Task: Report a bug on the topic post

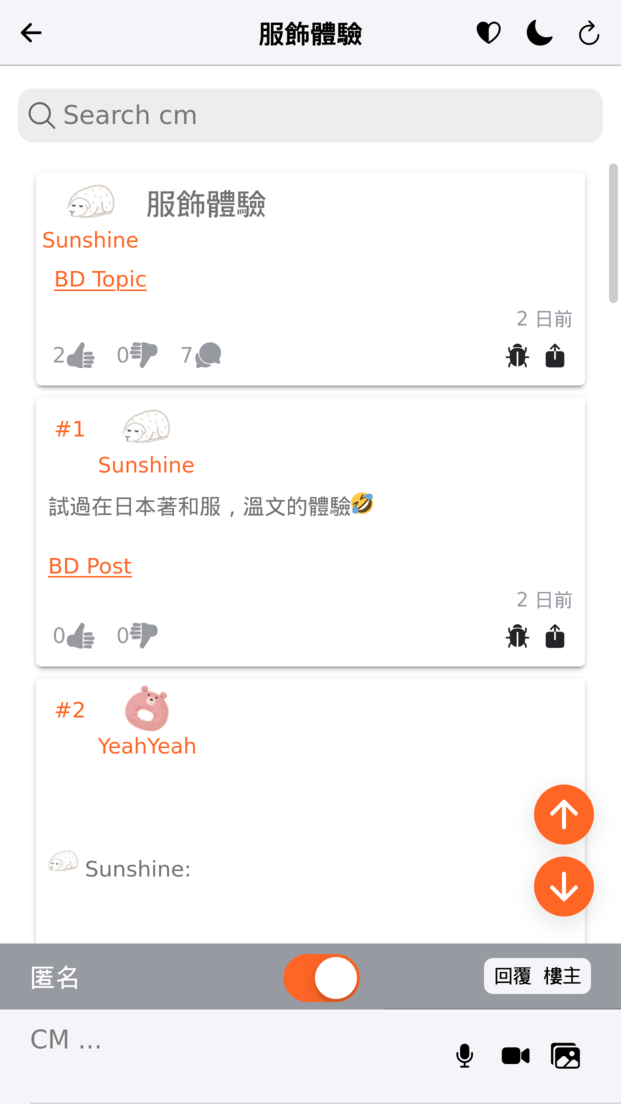Action: click(517, 357)
